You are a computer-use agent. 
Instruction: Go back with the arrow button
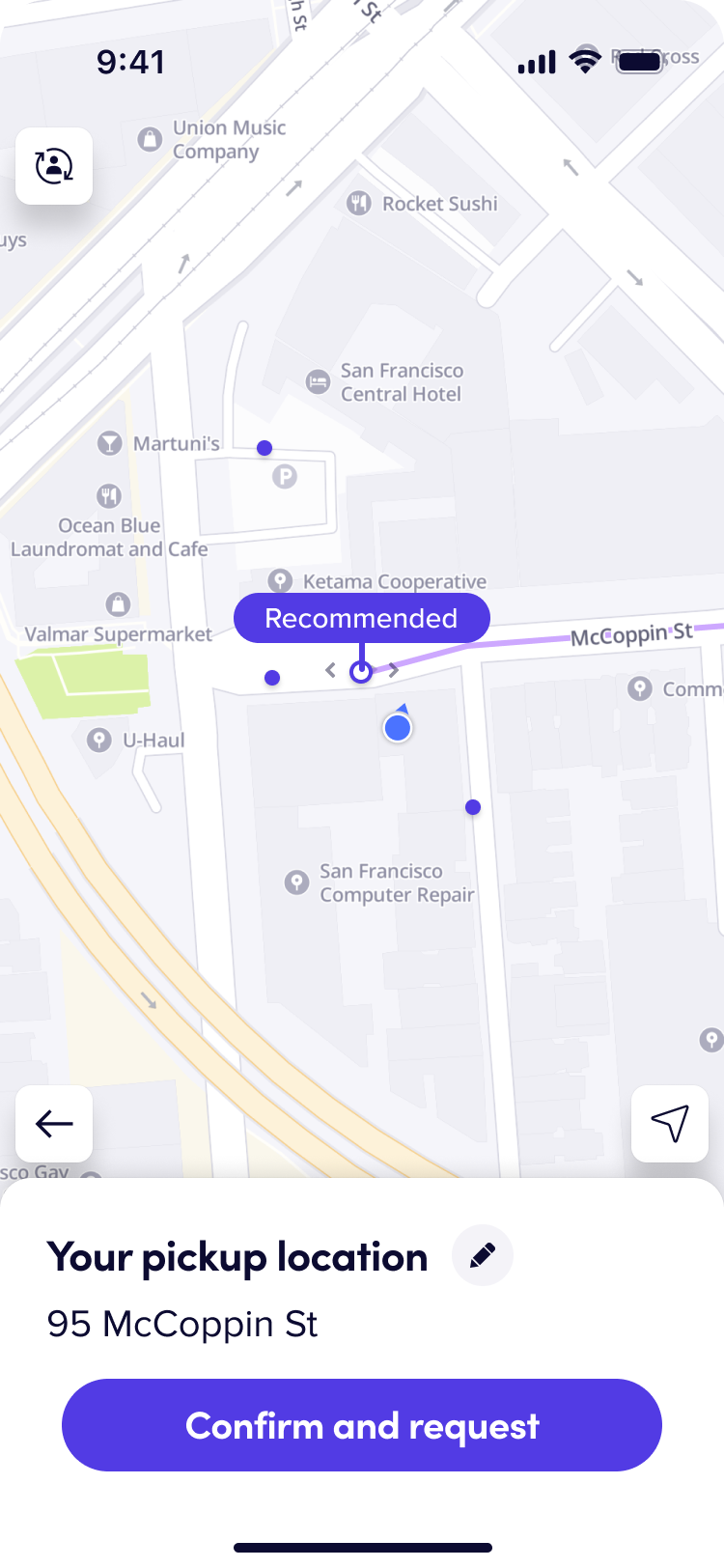tap(54, 1123)
